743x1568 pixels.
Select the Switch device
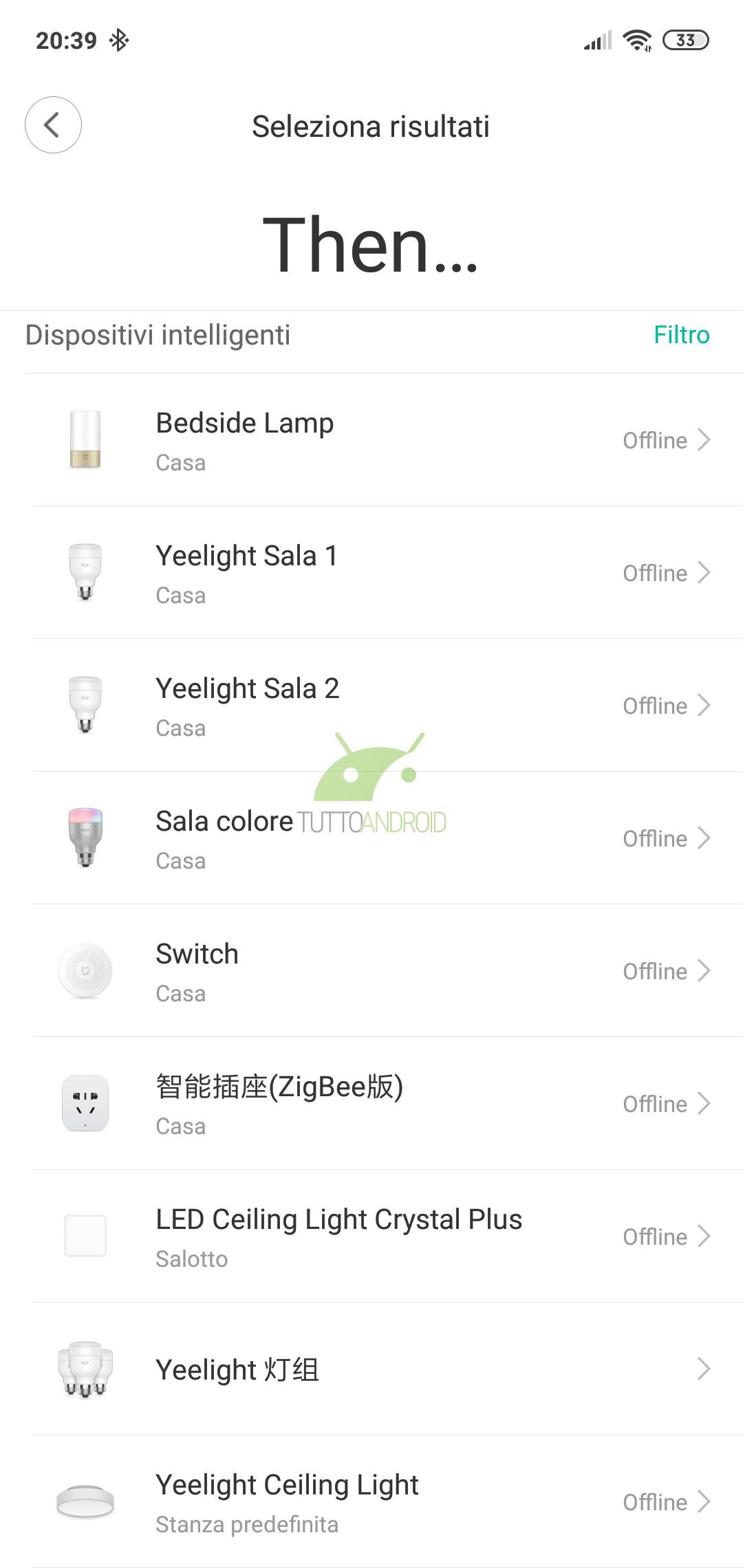click(x=371, y=971)
